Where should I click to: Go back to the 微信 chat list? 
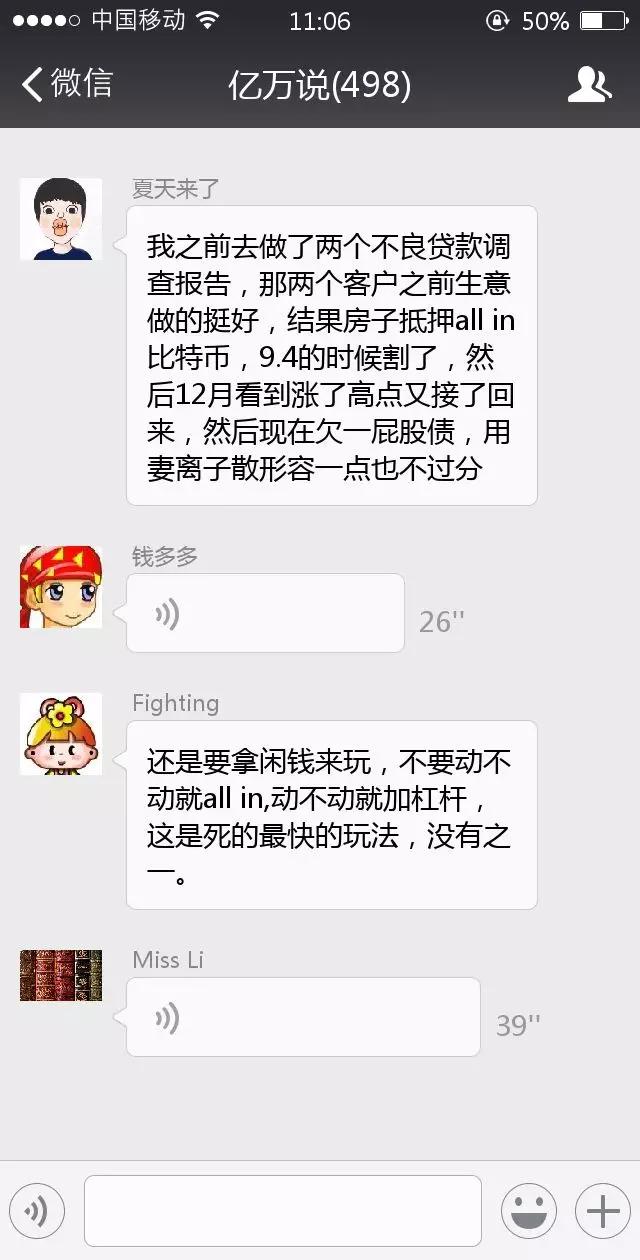coord(66,84)
